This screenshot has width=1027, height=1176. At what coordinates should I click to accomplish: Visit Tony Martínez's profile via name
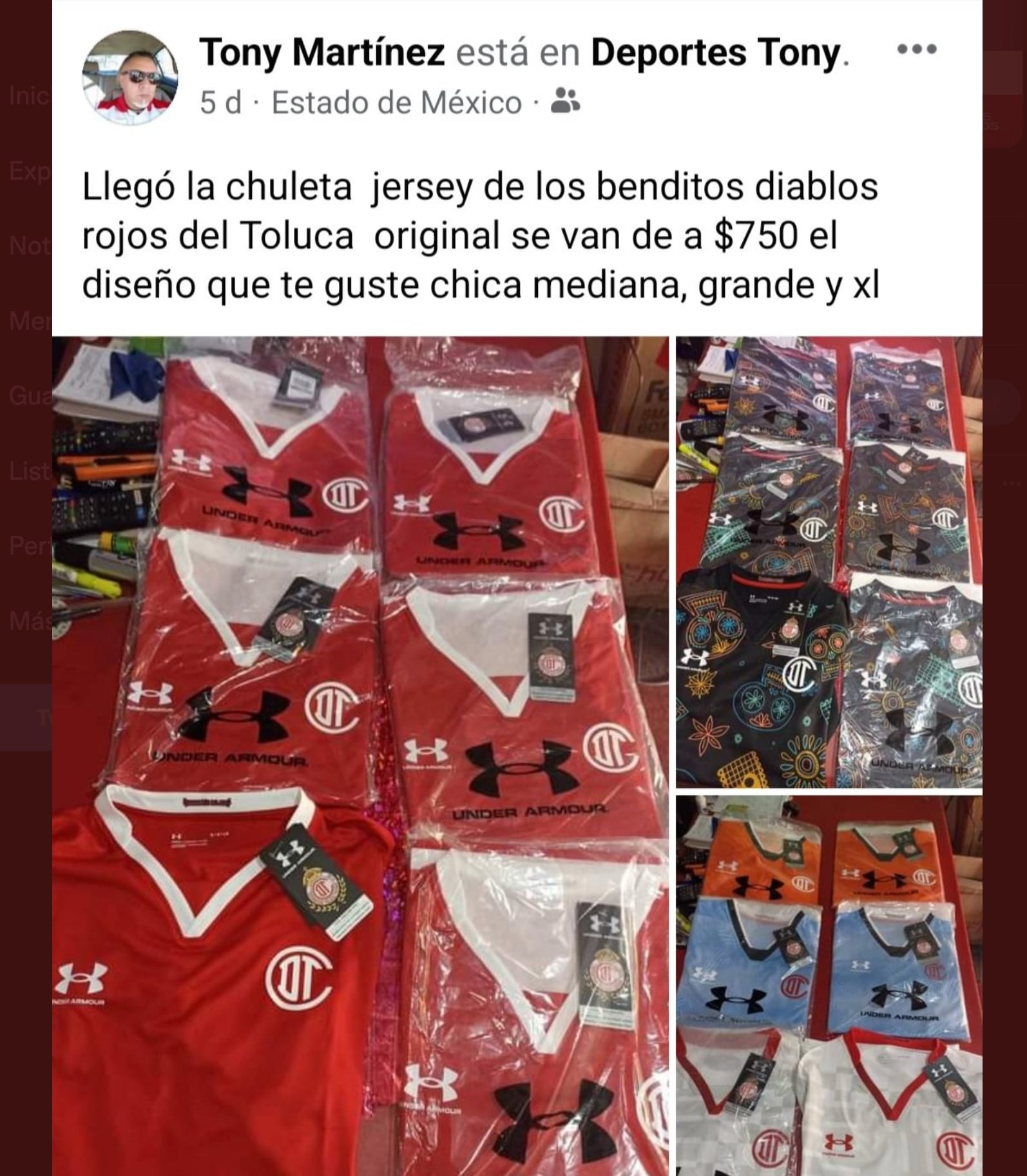[322, 53]
